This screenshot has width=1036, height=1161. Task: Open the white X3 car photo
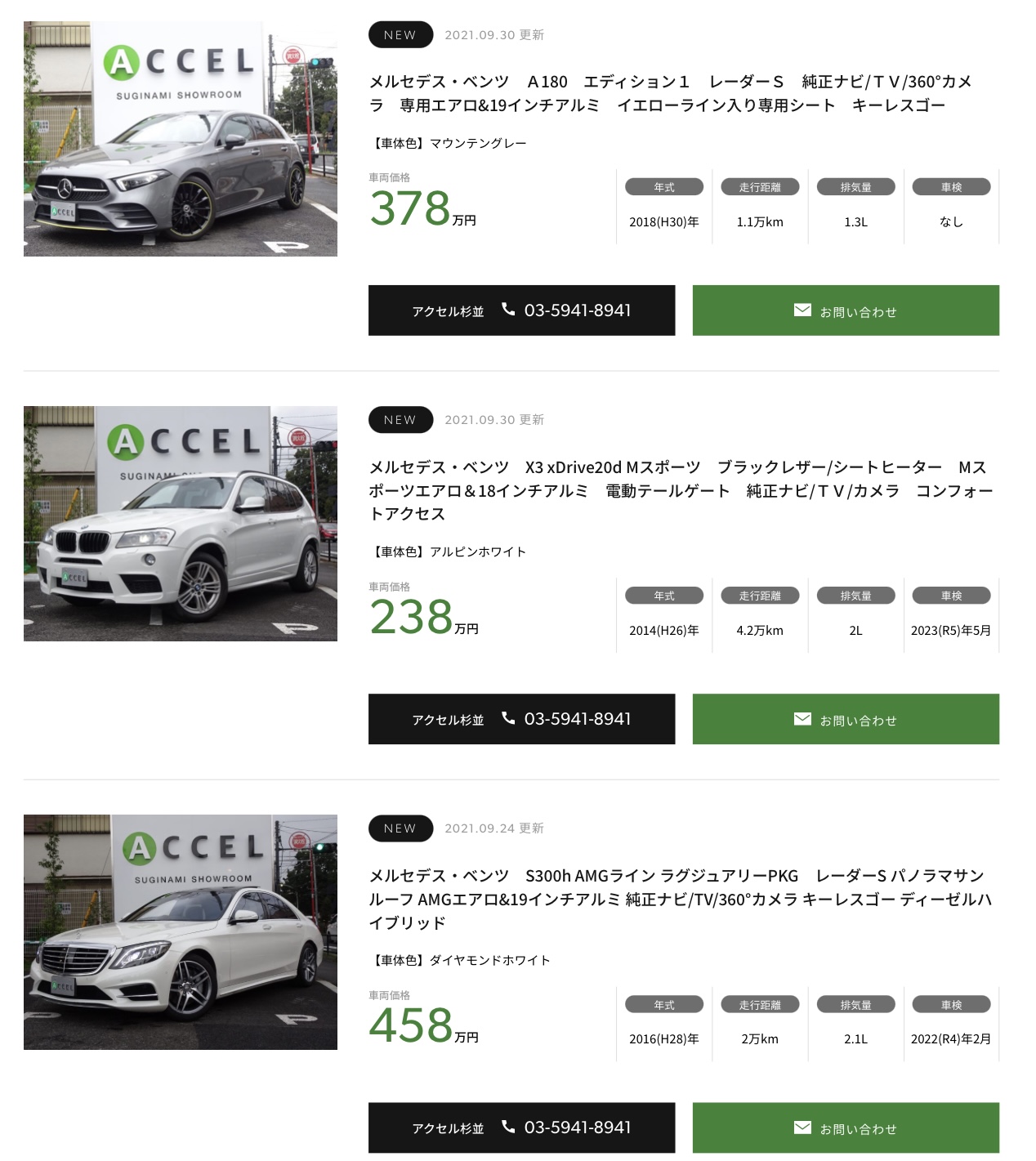coord(180,524)
